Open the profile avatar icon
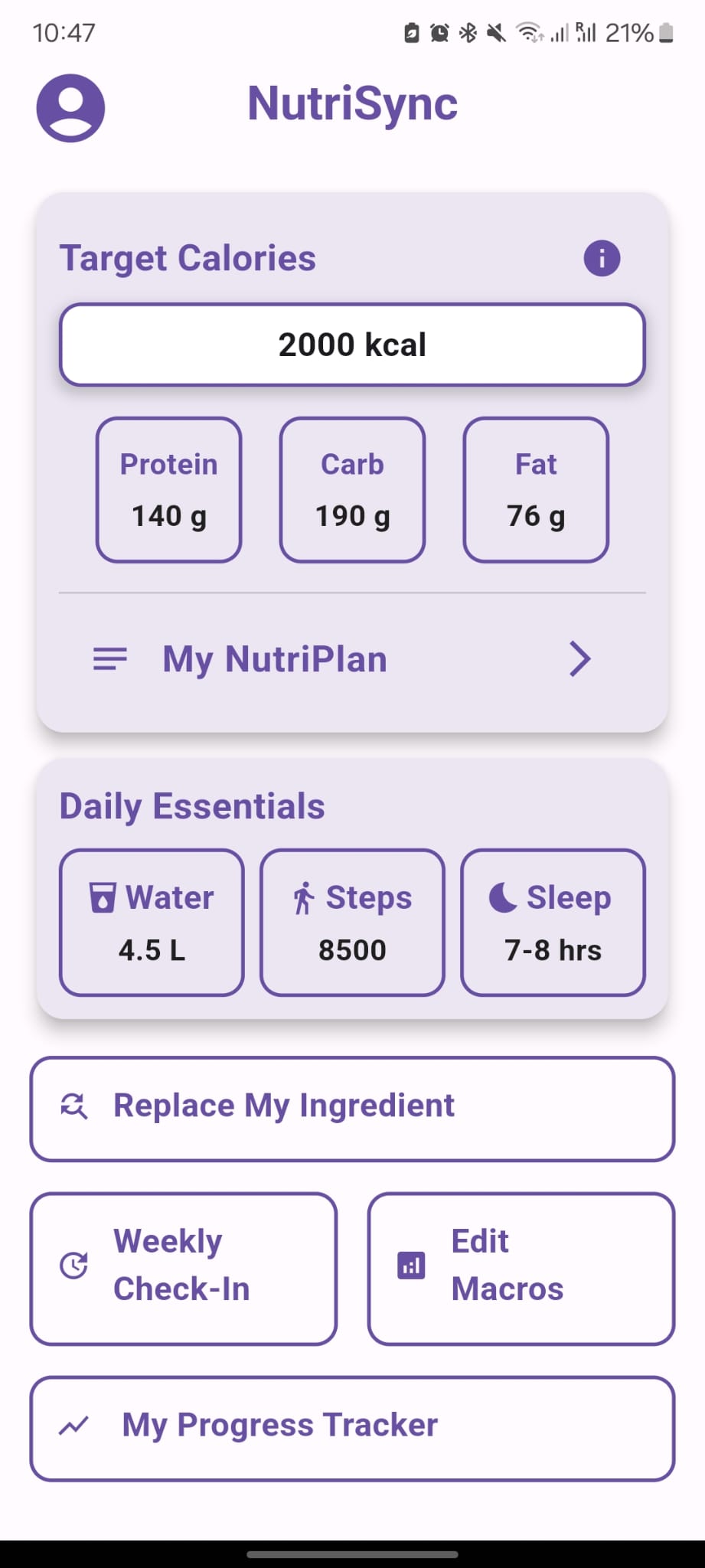705x1568 pixels. click(70, 107)
